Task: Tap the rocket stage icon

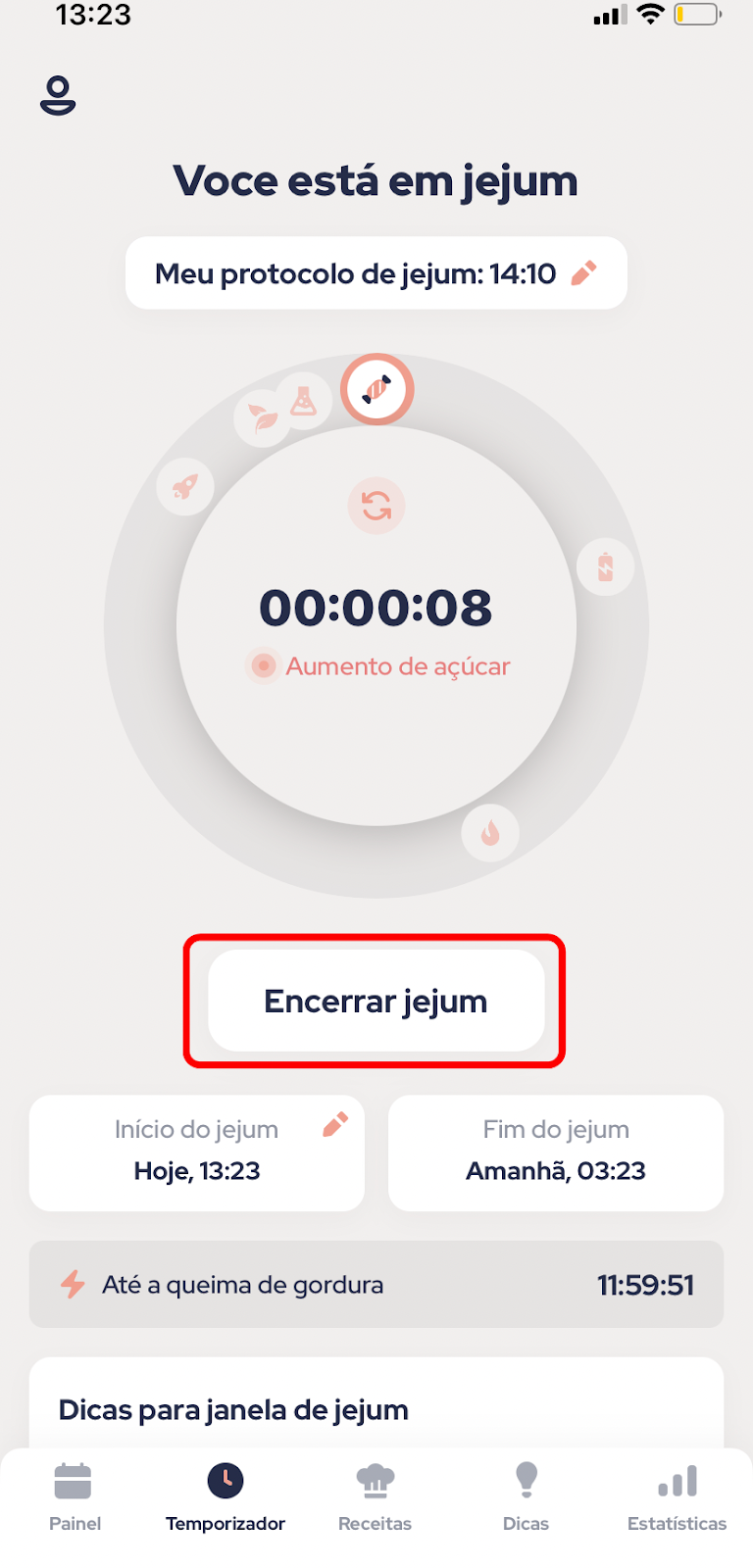Action: [185, 486]
